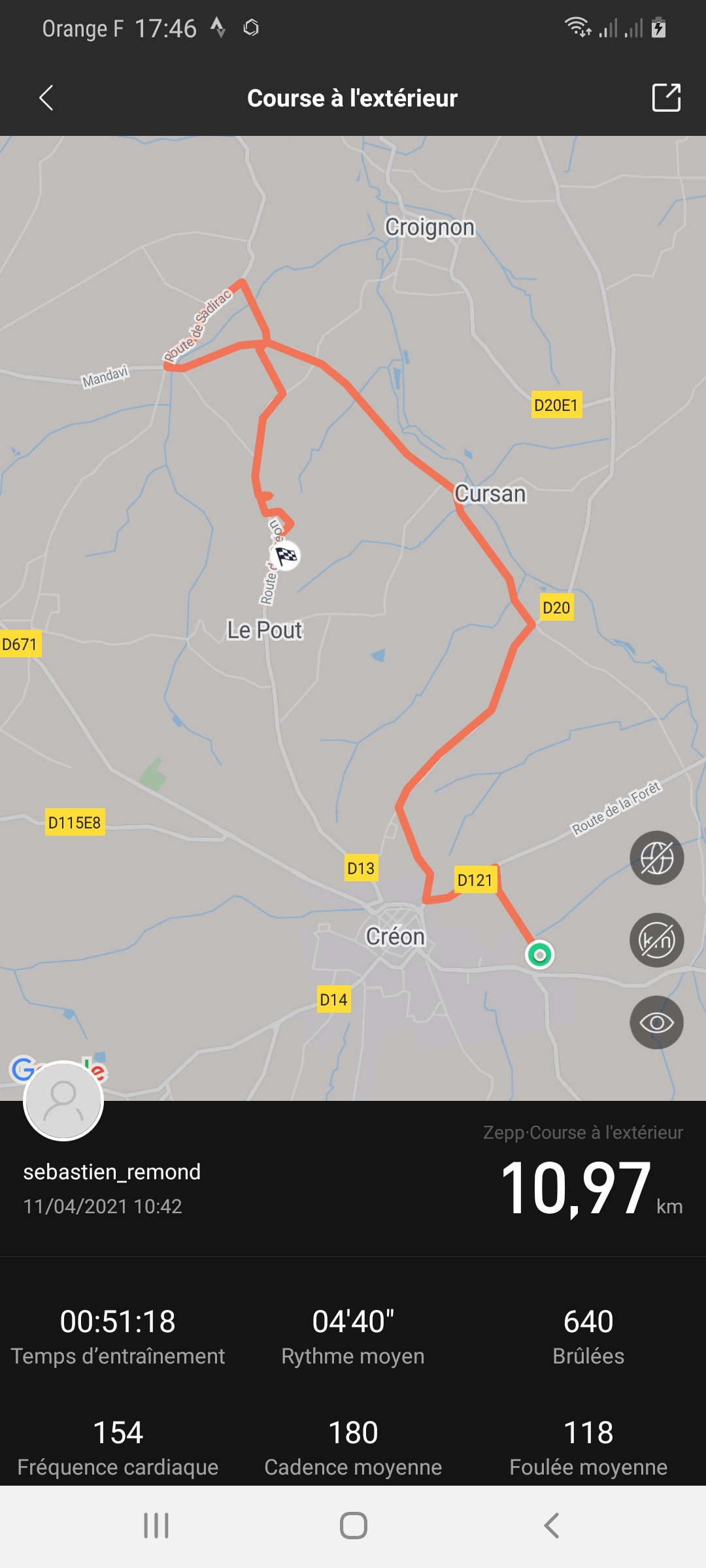Toggle the km markers on map
Viewport: 706px width, 1568px height.
(656, 940)
